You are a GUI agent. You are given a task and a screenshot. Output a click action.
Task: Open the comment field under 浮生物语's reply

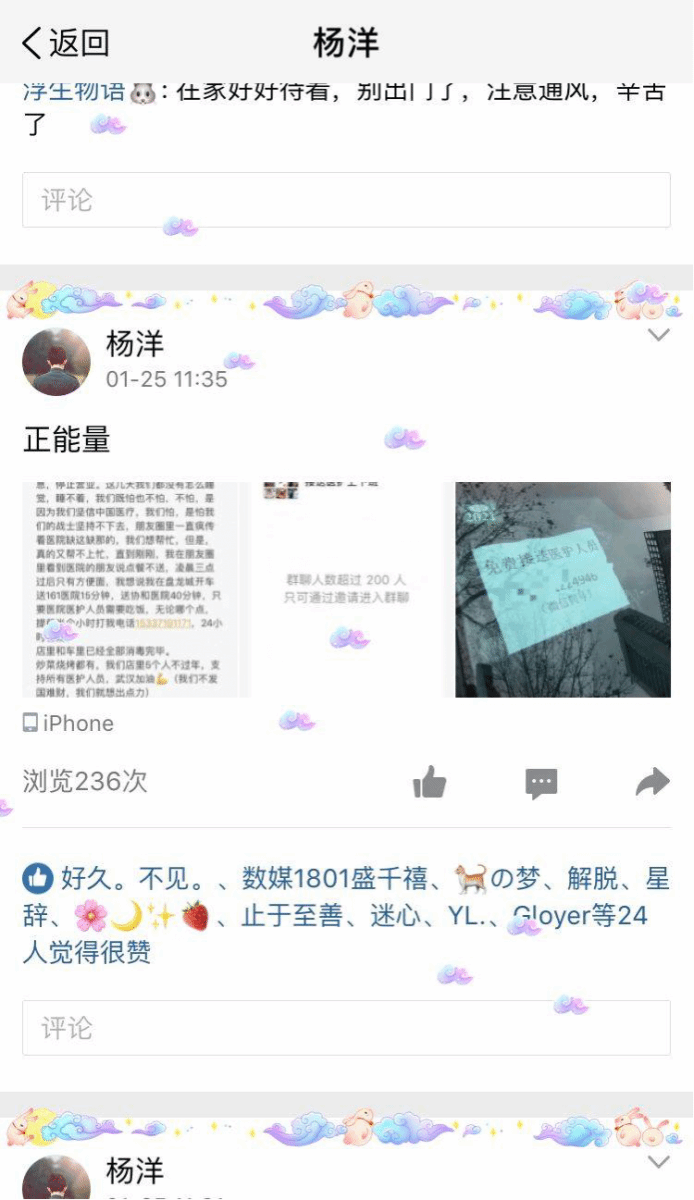pyautogui.click(x=346, y=200)
